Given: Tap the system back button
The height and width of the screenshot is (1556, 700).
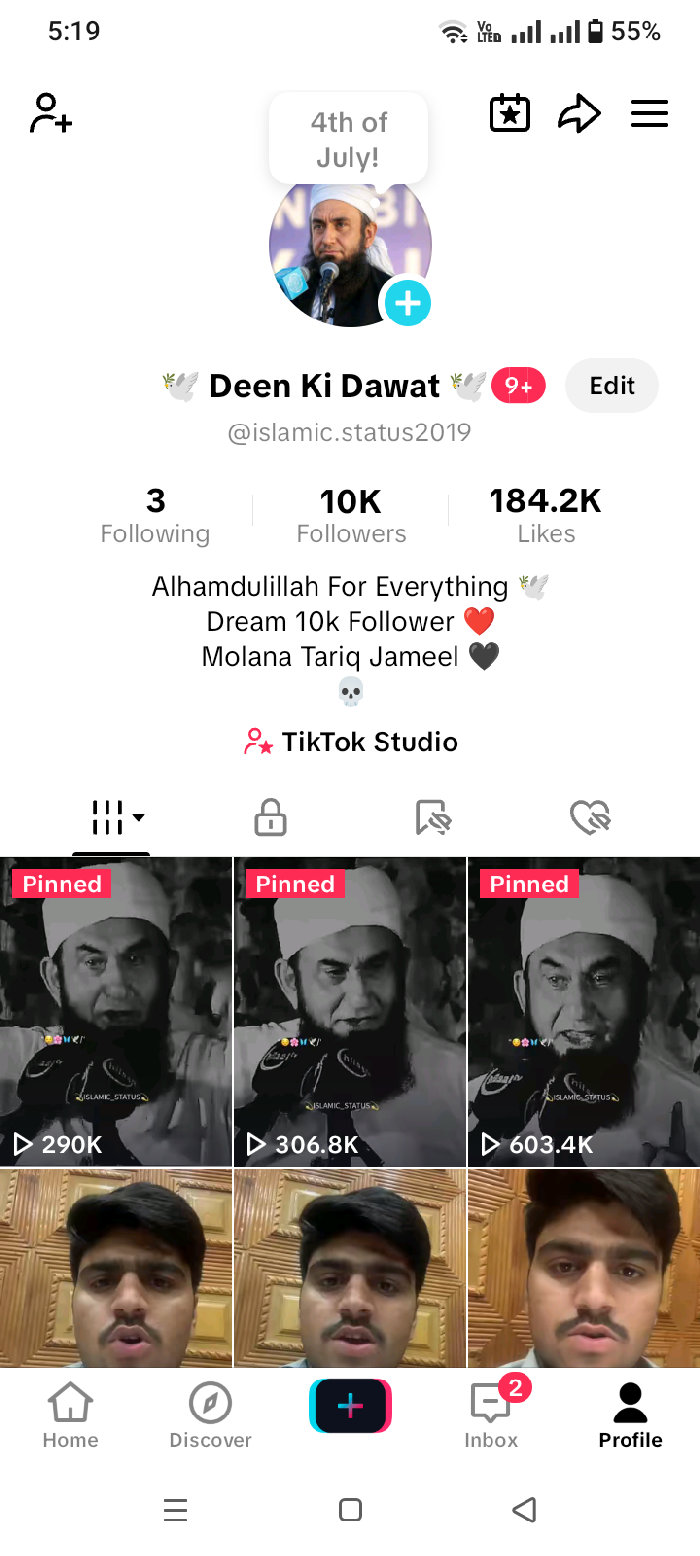Looking at the screenshot, I should [524, 1509].
